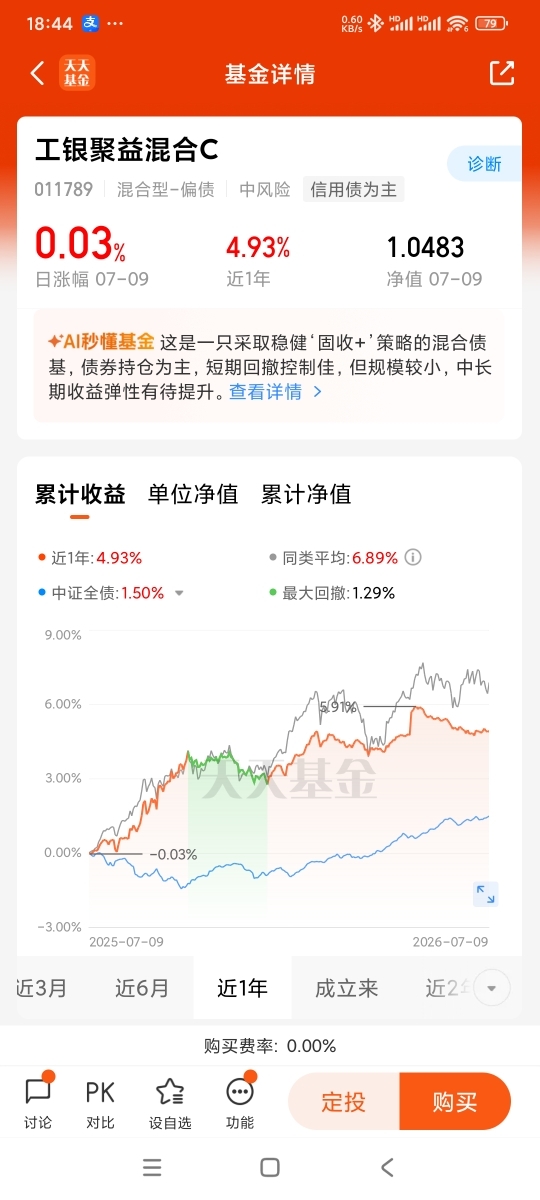Image resolution: width=540 pixels, height=1200 pixels.
Task: Select the 近6月 time range
Action: coord(142,989)
